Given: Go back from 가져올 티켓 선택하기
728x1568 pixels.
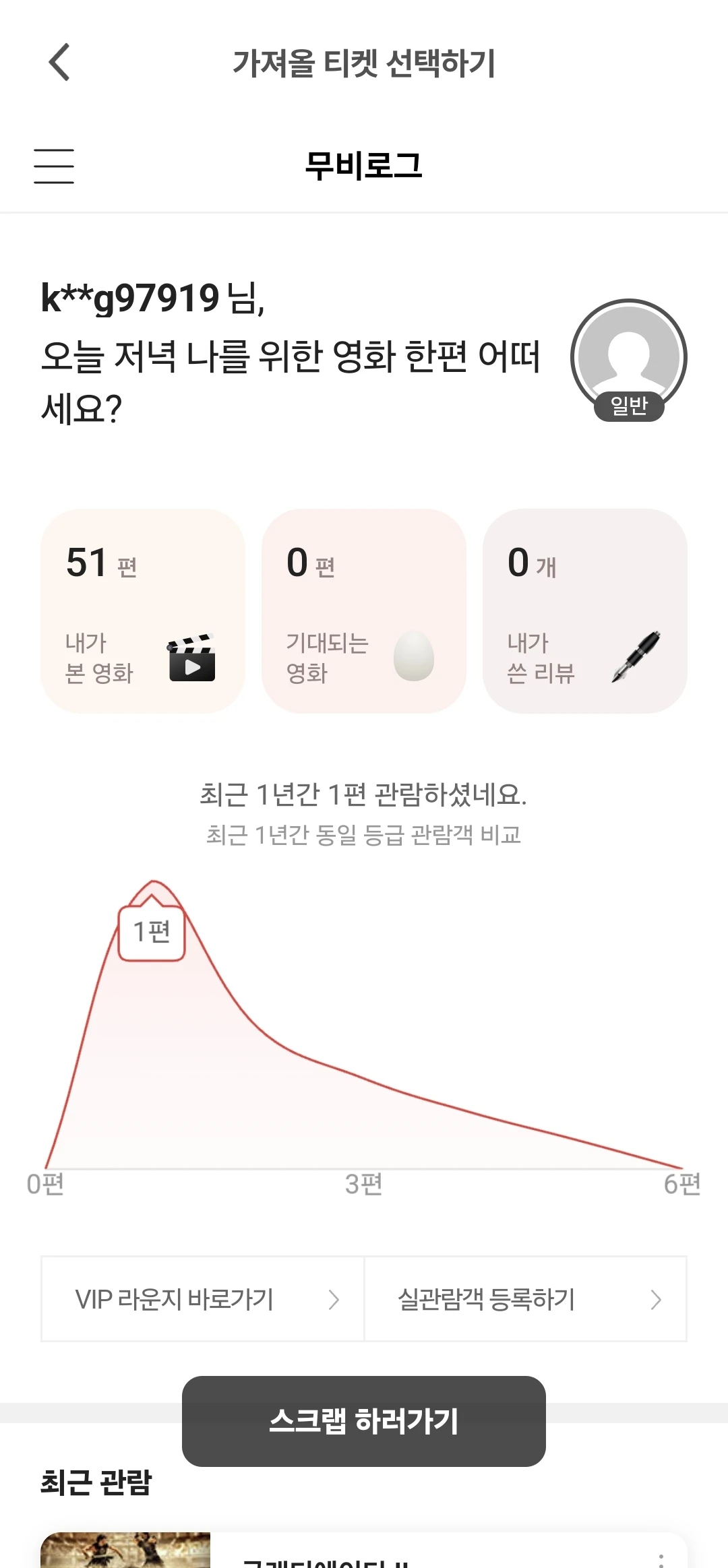Looking at the screenshot, I should click(x=59, y=63).
